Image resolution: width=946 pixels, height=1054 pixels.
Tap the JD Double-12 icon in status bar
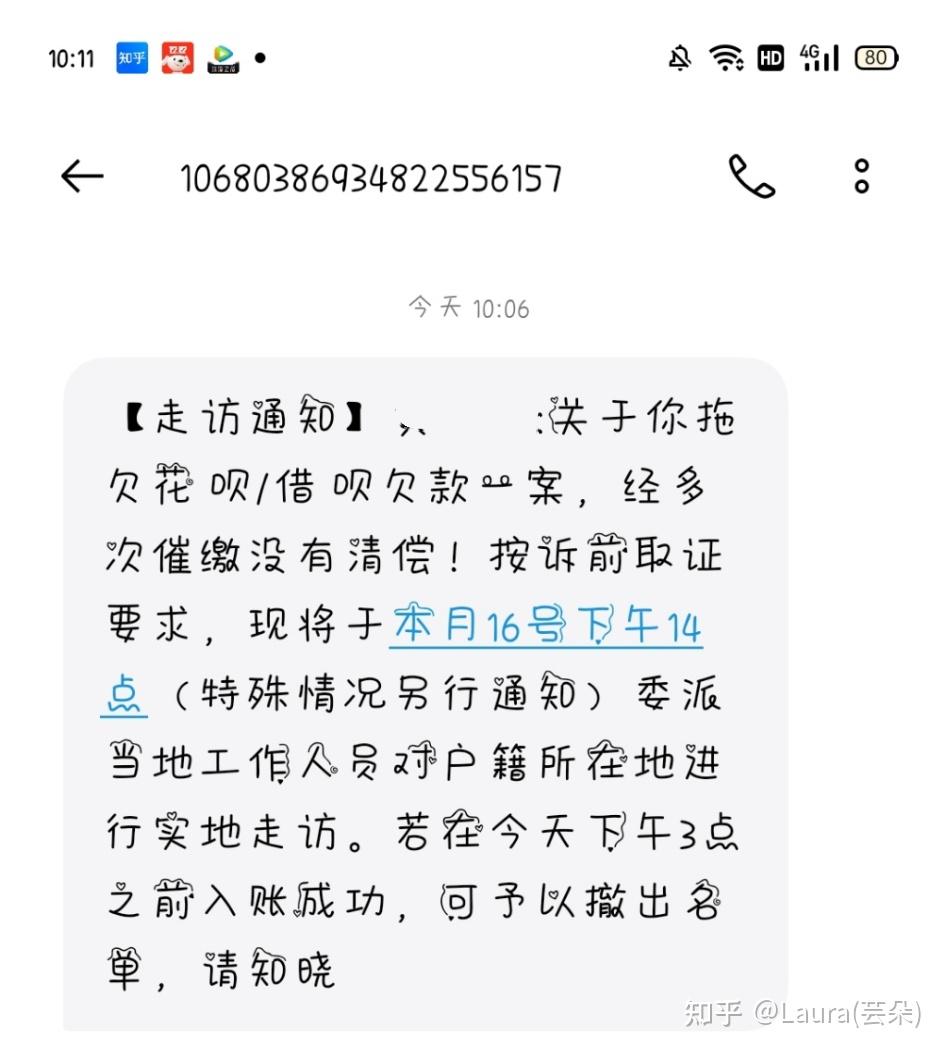click(177, 58)
